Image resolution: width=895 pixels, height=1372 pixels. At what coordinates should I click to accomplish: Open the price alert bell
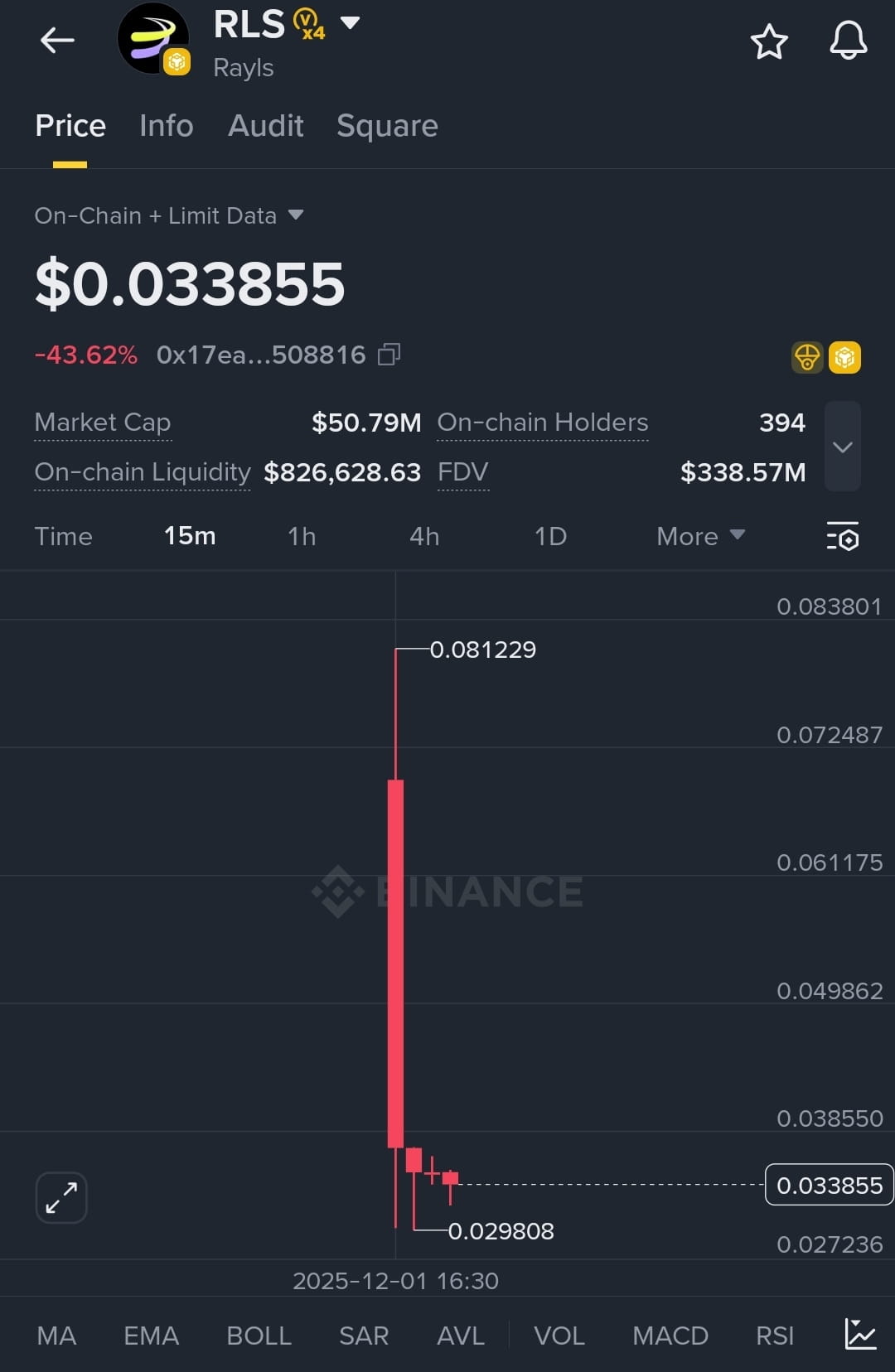pos(848,41)
